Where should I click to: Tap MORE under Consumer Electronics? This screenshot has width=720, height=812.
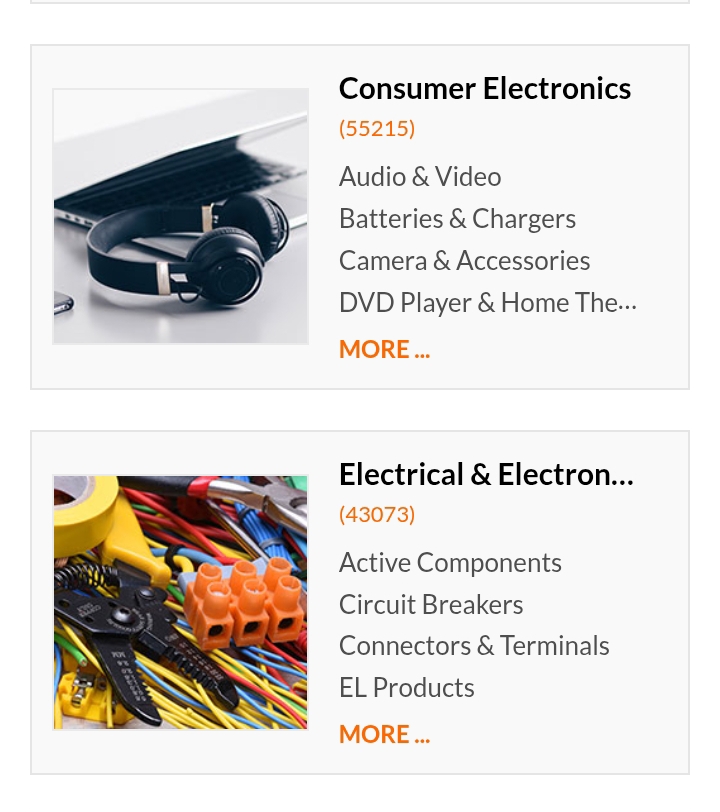[x=384, y=349]
